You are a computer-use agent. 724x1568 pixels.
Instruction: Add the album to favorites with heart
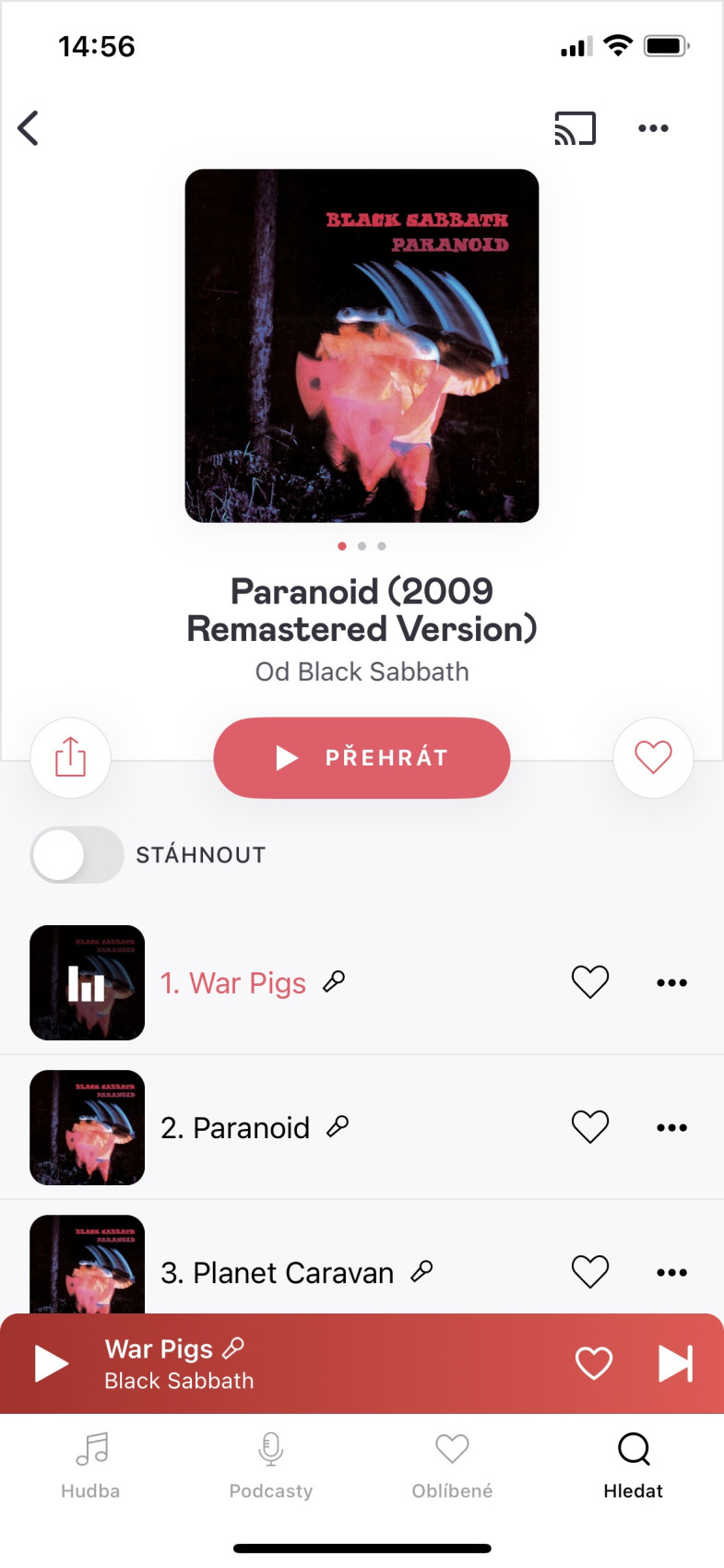[653, 757]
